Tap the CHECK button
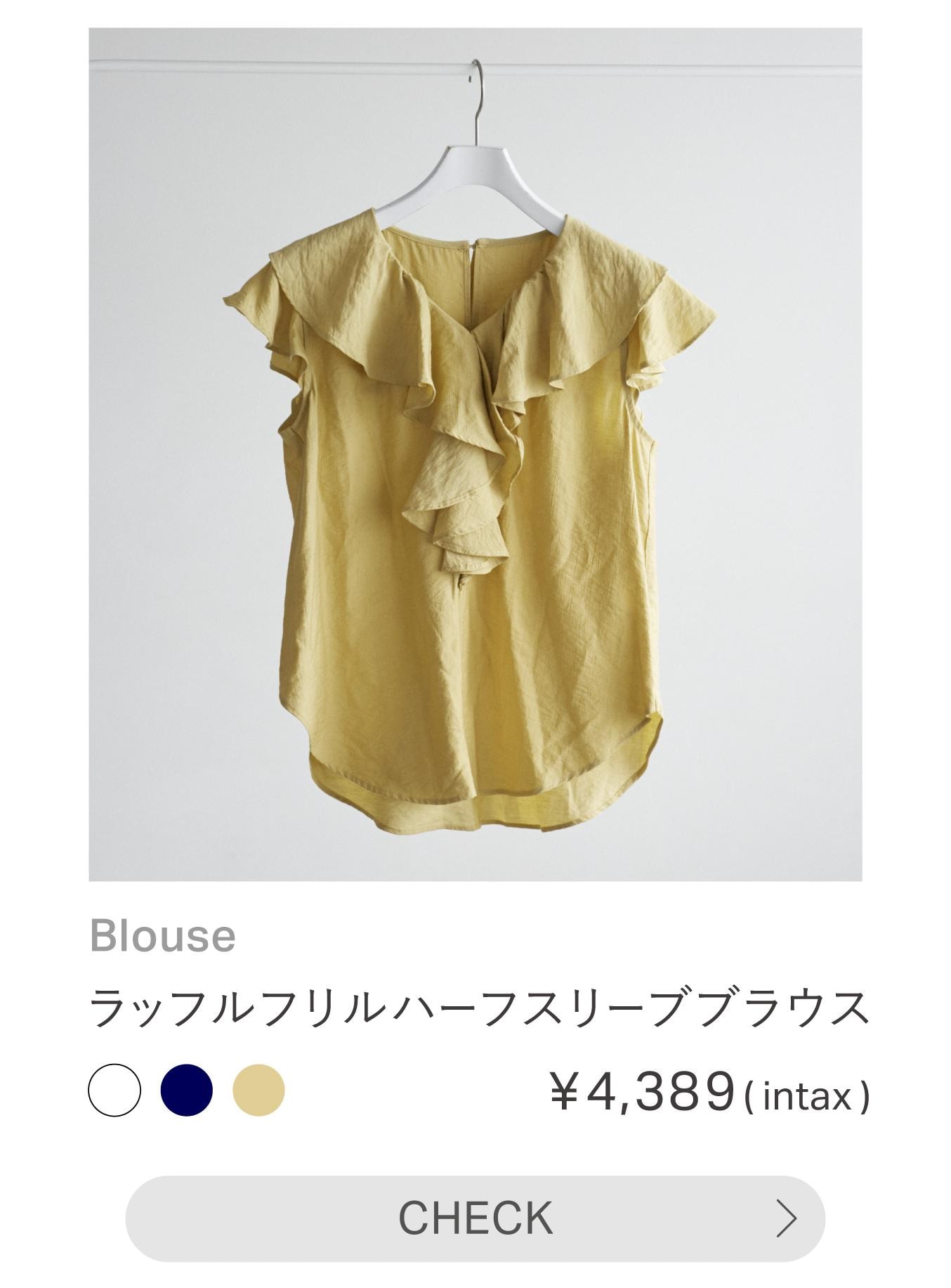The width and height of the screenshot is (951, 1288). pyautogui.click(x=475, y=1218)
